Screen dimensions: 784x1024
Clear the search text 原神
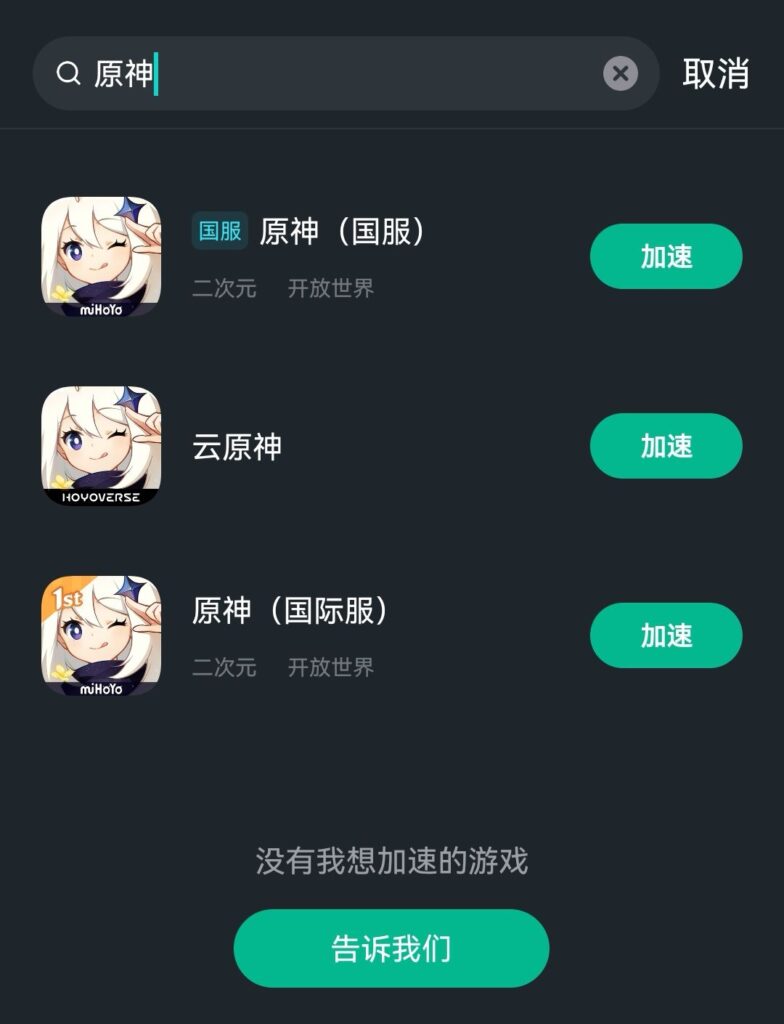pos(620,73)
